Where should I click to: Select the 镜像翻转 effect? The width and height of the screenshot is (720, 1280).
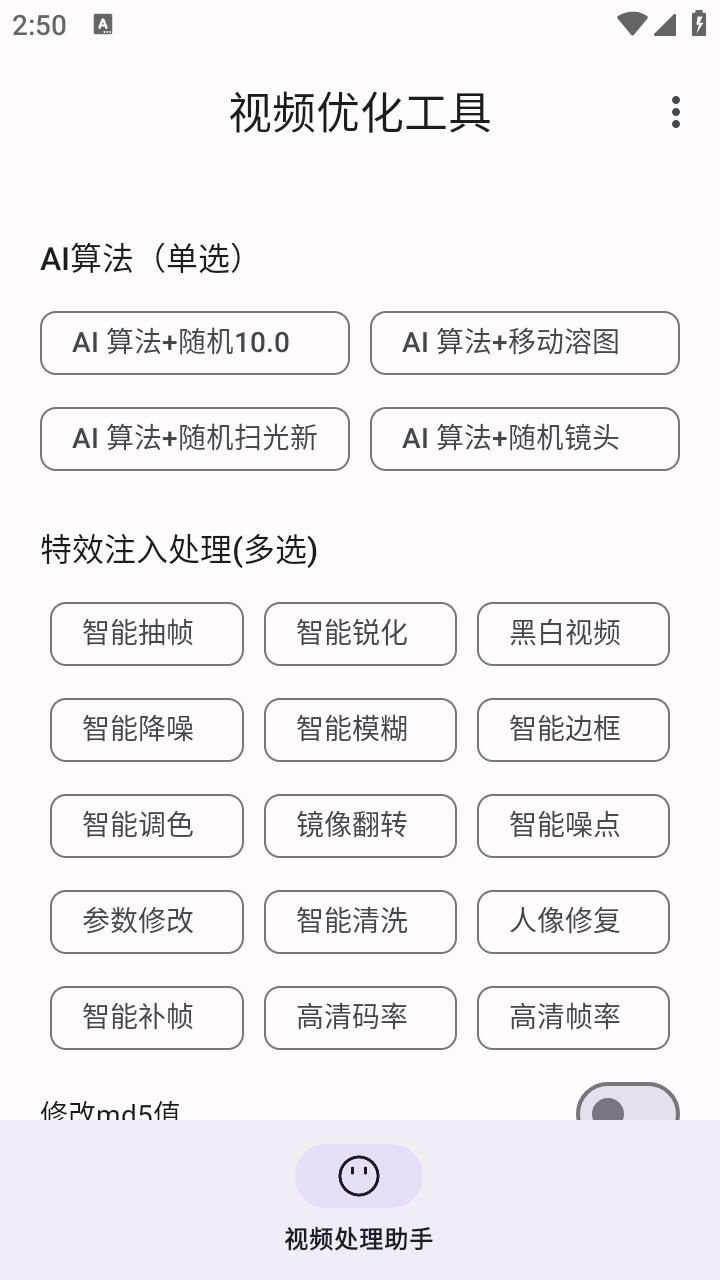(360, 826)
